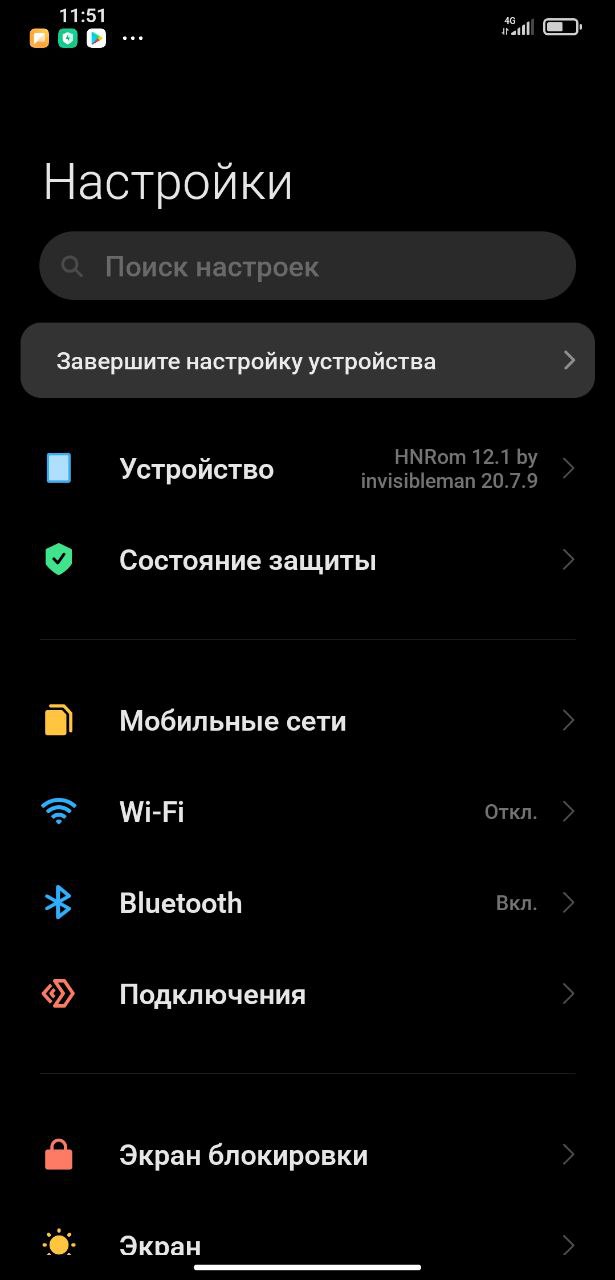Tap the Поиск настроек search field
Image resolution: width=615 pixels, height=1280 pixels.
(x=307, y=266)
